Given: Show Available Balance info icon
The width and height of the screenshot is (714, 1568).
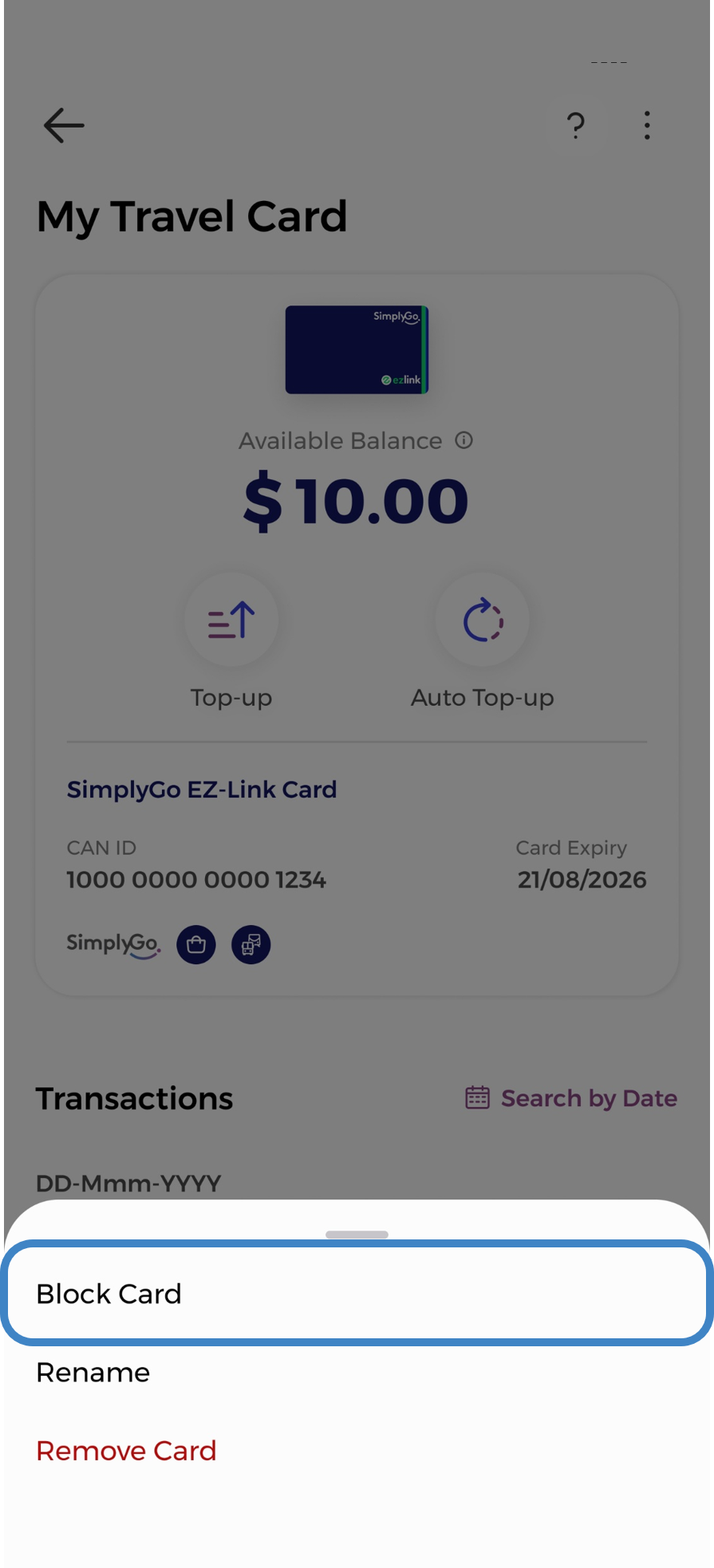Looking at the screenshot, I should click(464, 440).
